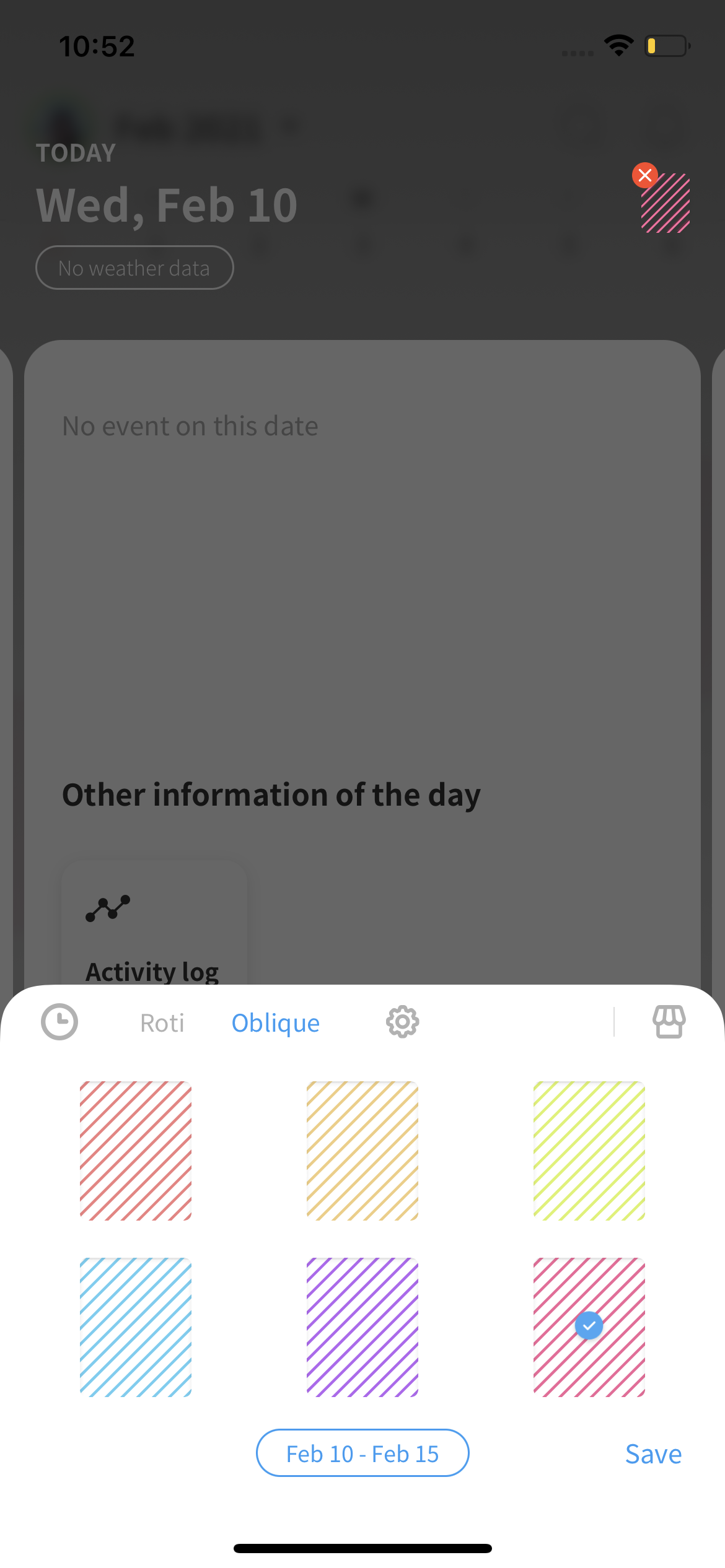Image resolution: width=725 pixels, height=1568 pixels.
Task: Choose the purple striped pattern
Action: click(362, 1327)
